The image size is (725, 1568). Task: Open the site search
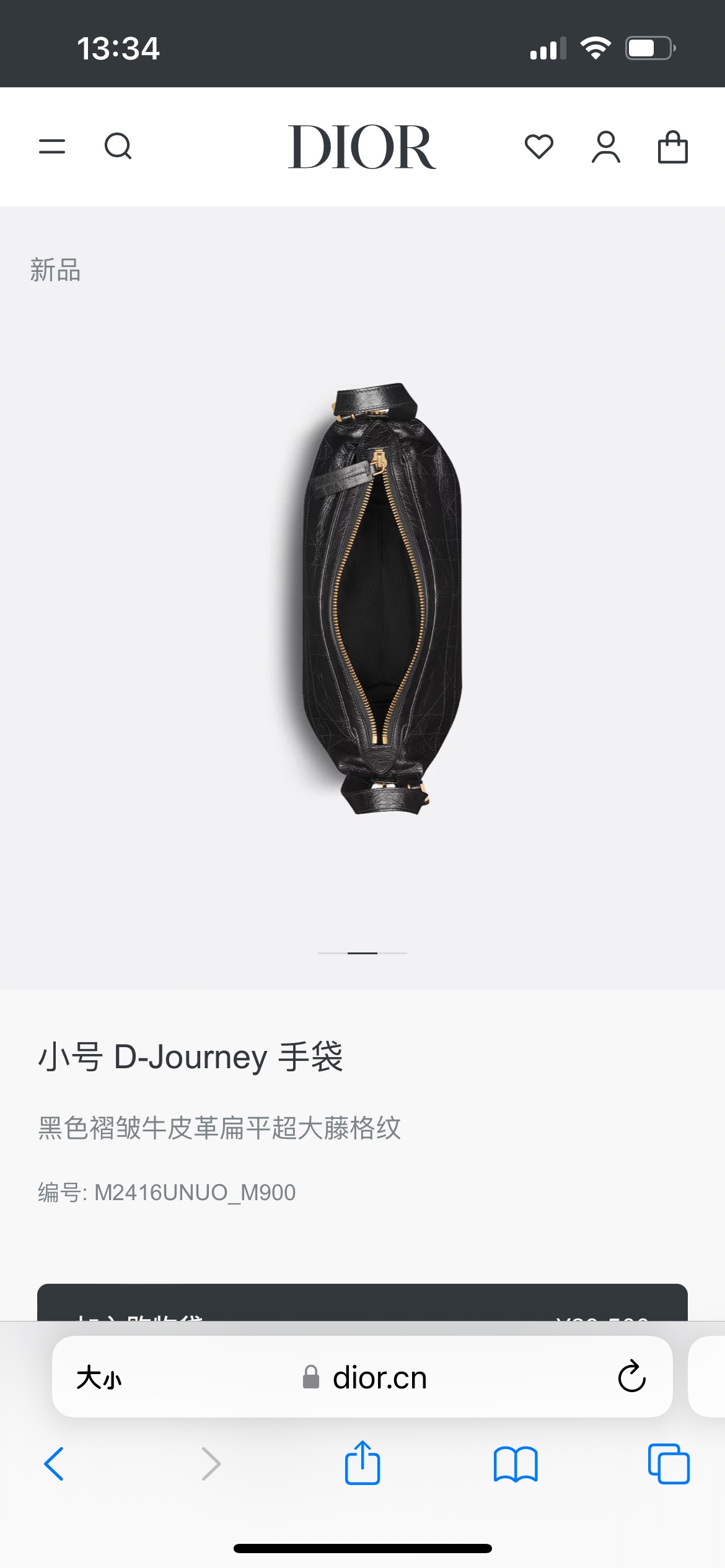(x=118, y=147)
